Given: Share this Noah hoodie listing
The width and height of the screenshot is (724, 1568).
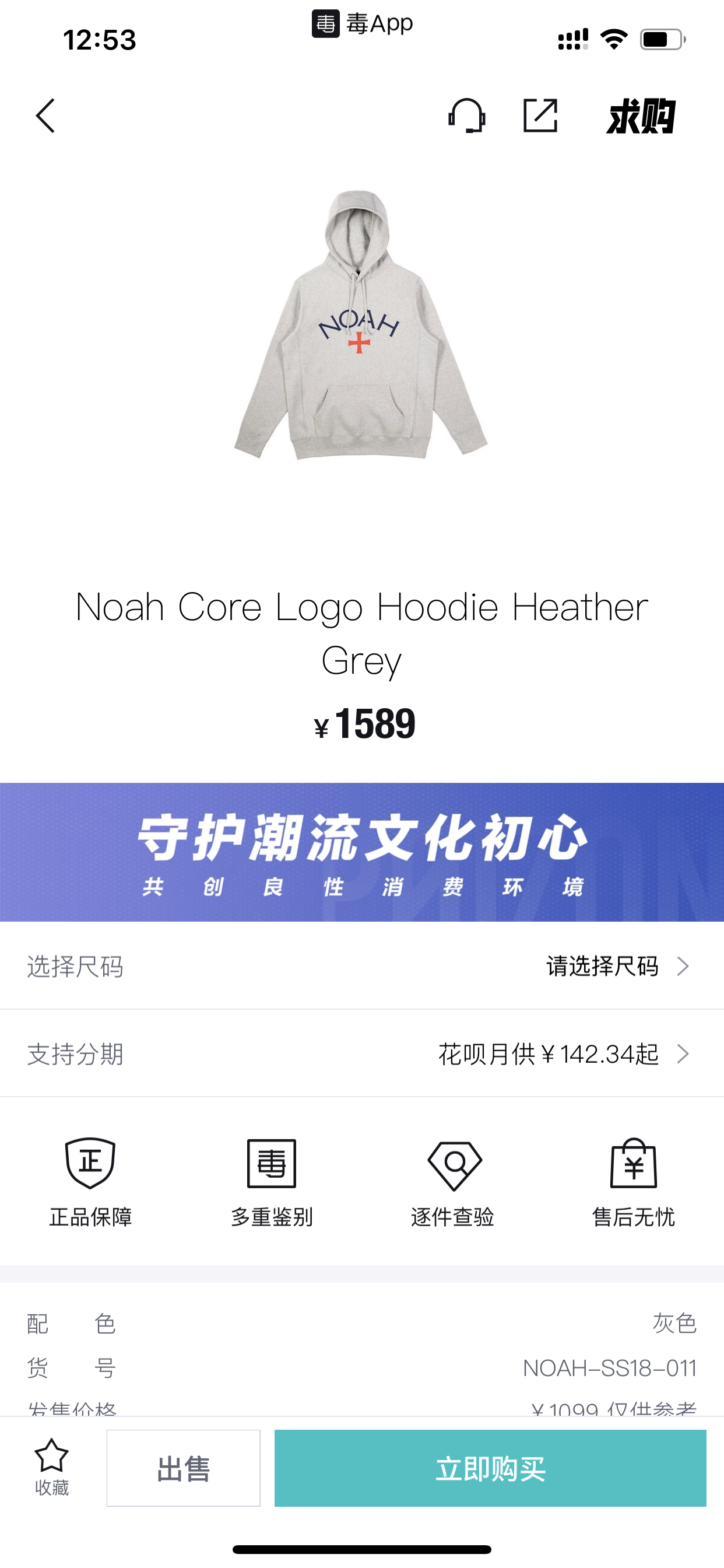Looking at the screenshot, I should coord(540,116).
